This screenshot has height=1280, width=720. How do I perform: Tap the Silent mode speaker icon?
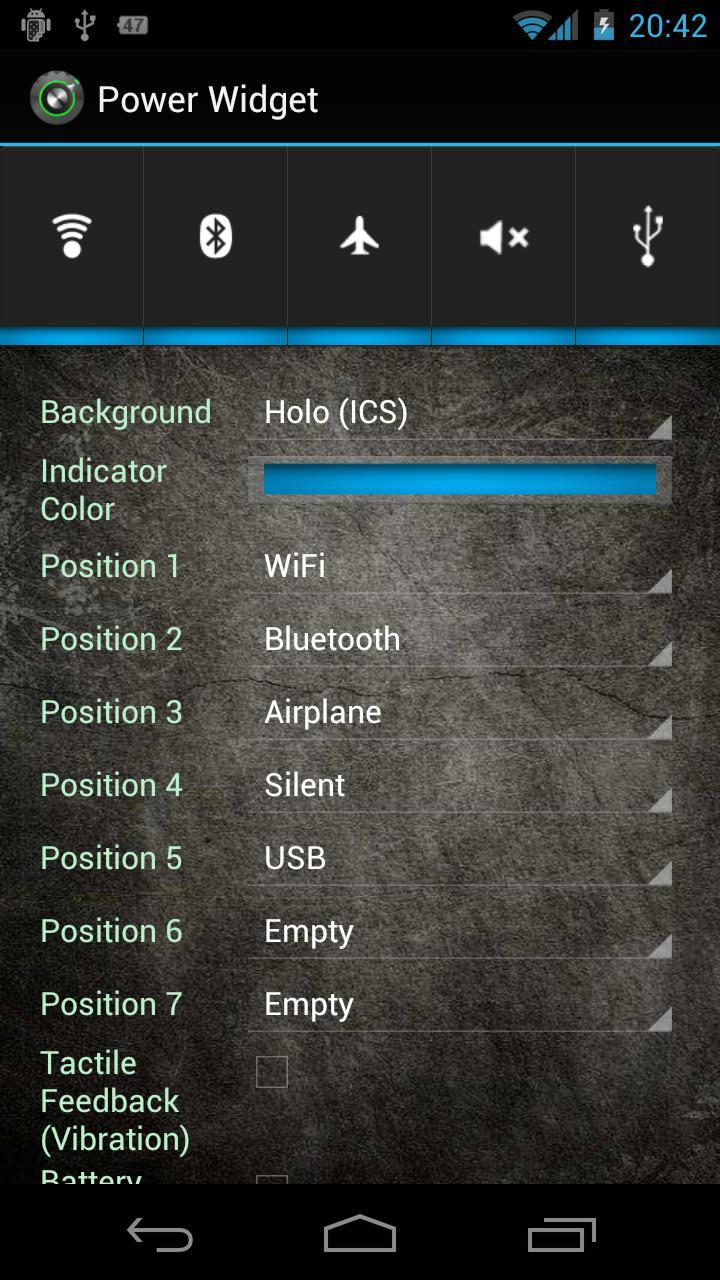pos(503,237)
